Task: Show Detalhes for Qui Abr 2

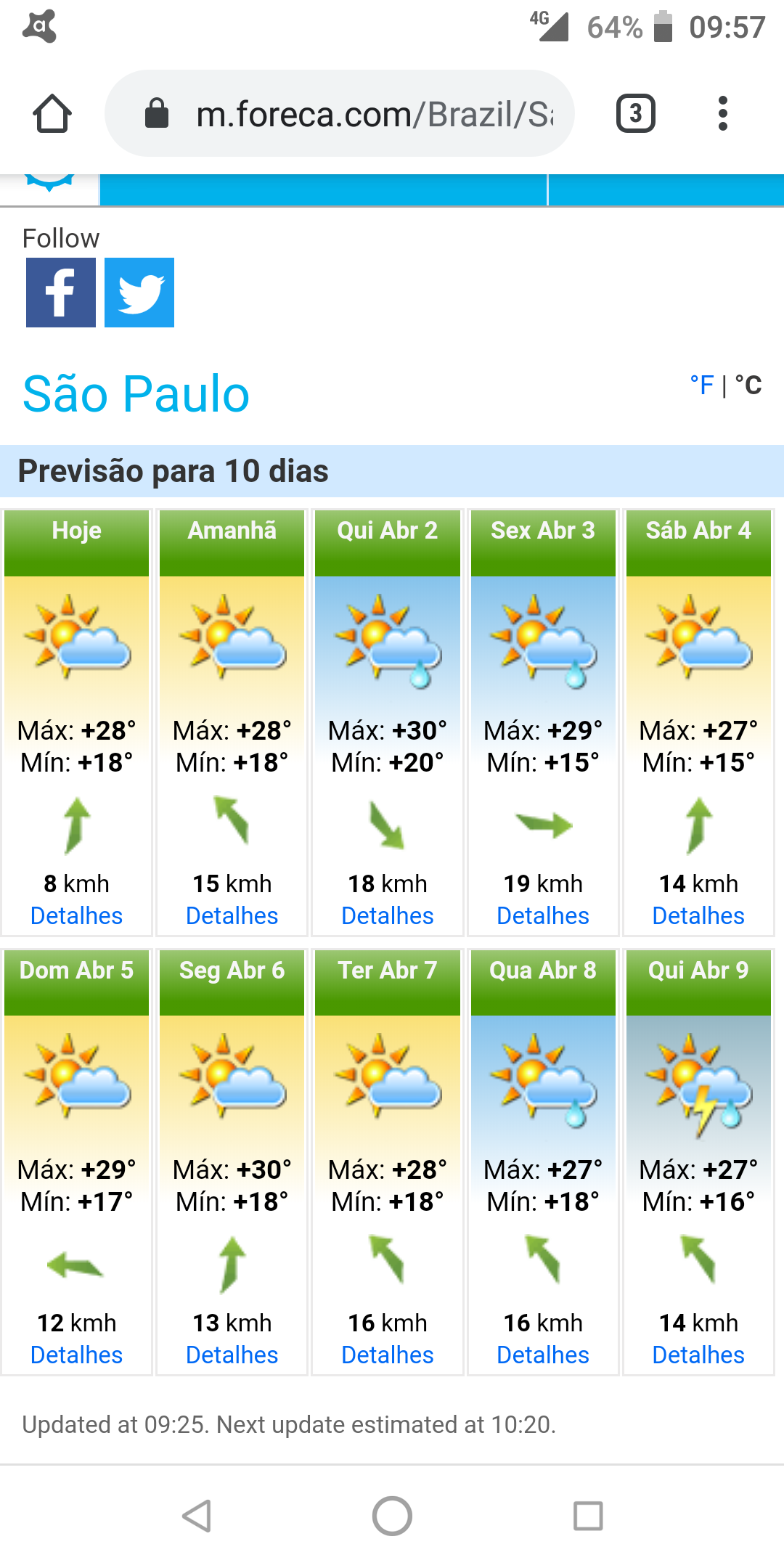Action: coord(388,916)
